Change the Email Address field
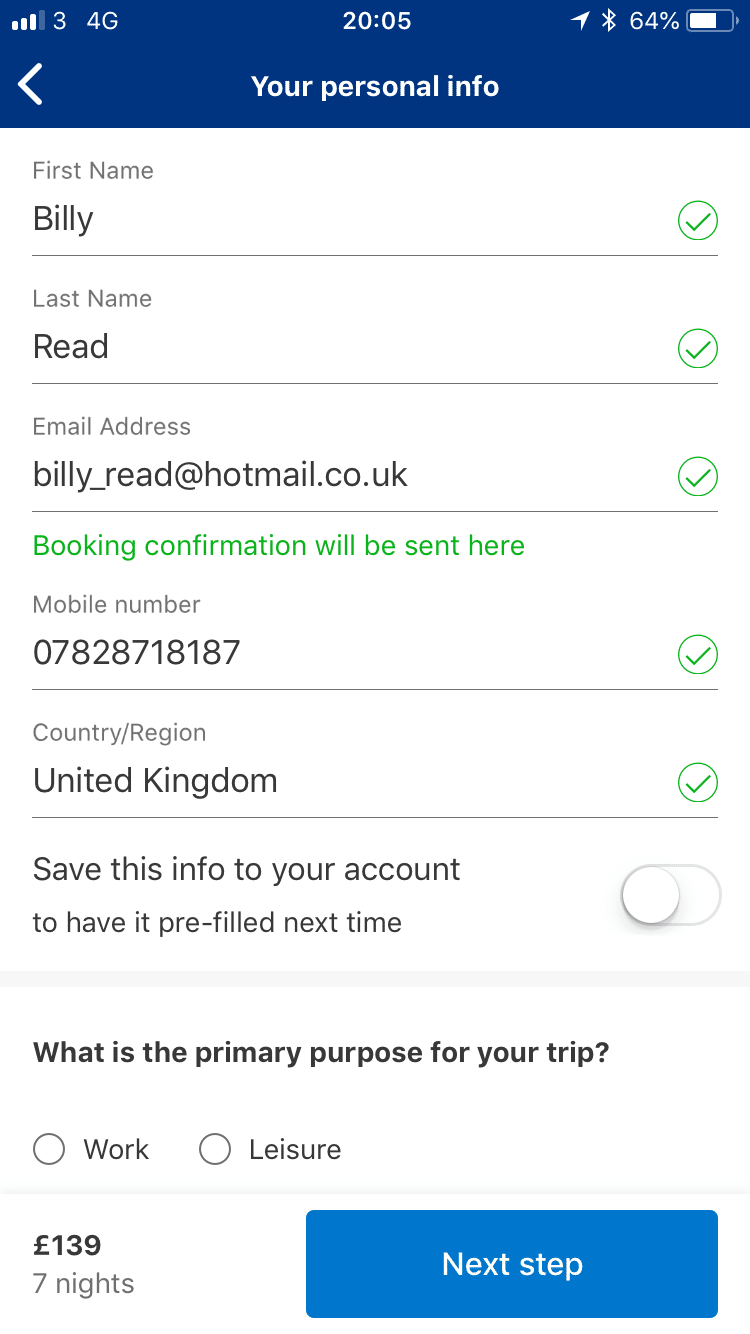Image resolution: width=750 pixels, height=1334 pixels. point(375,475)
